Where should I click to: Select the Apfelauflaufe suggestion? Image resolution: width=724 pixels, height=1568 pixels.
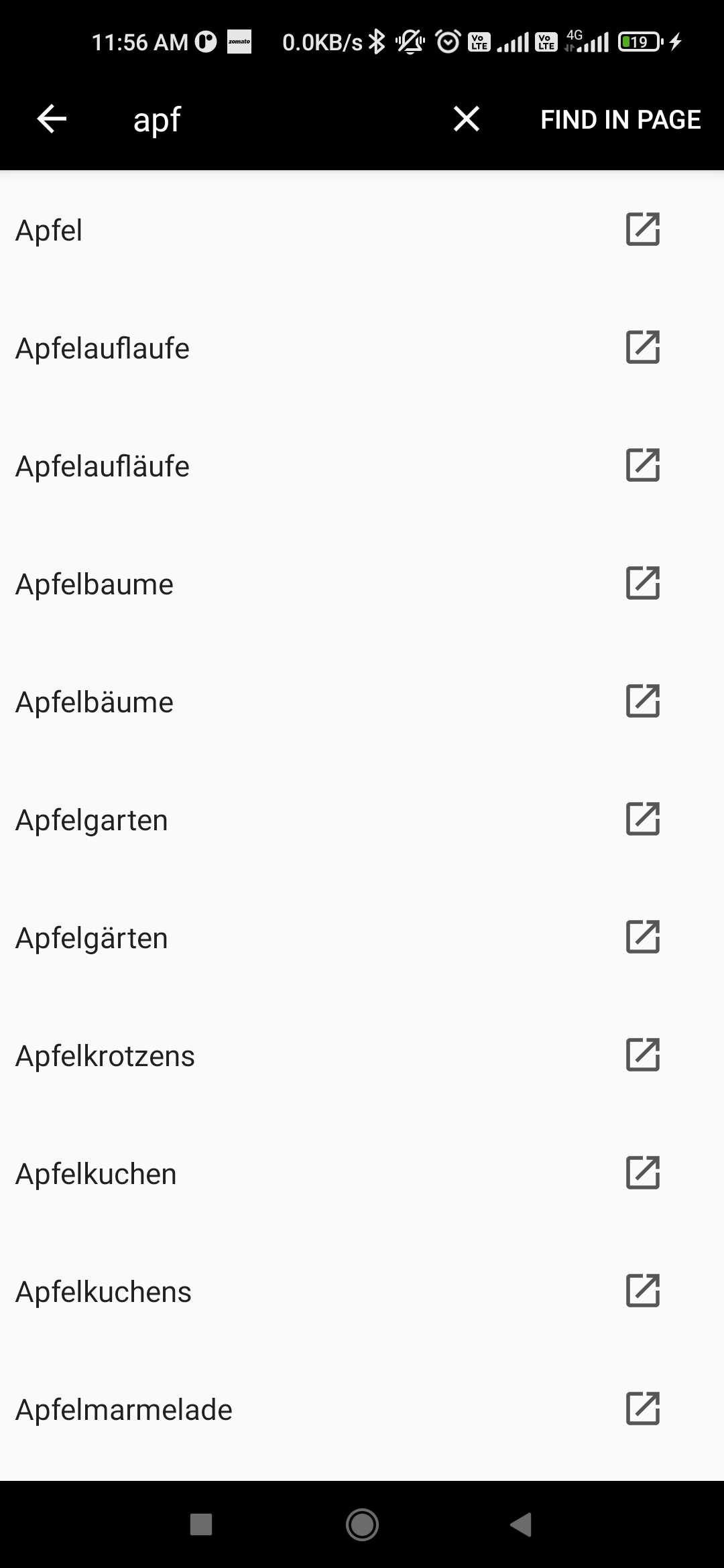tap(103, 348)
